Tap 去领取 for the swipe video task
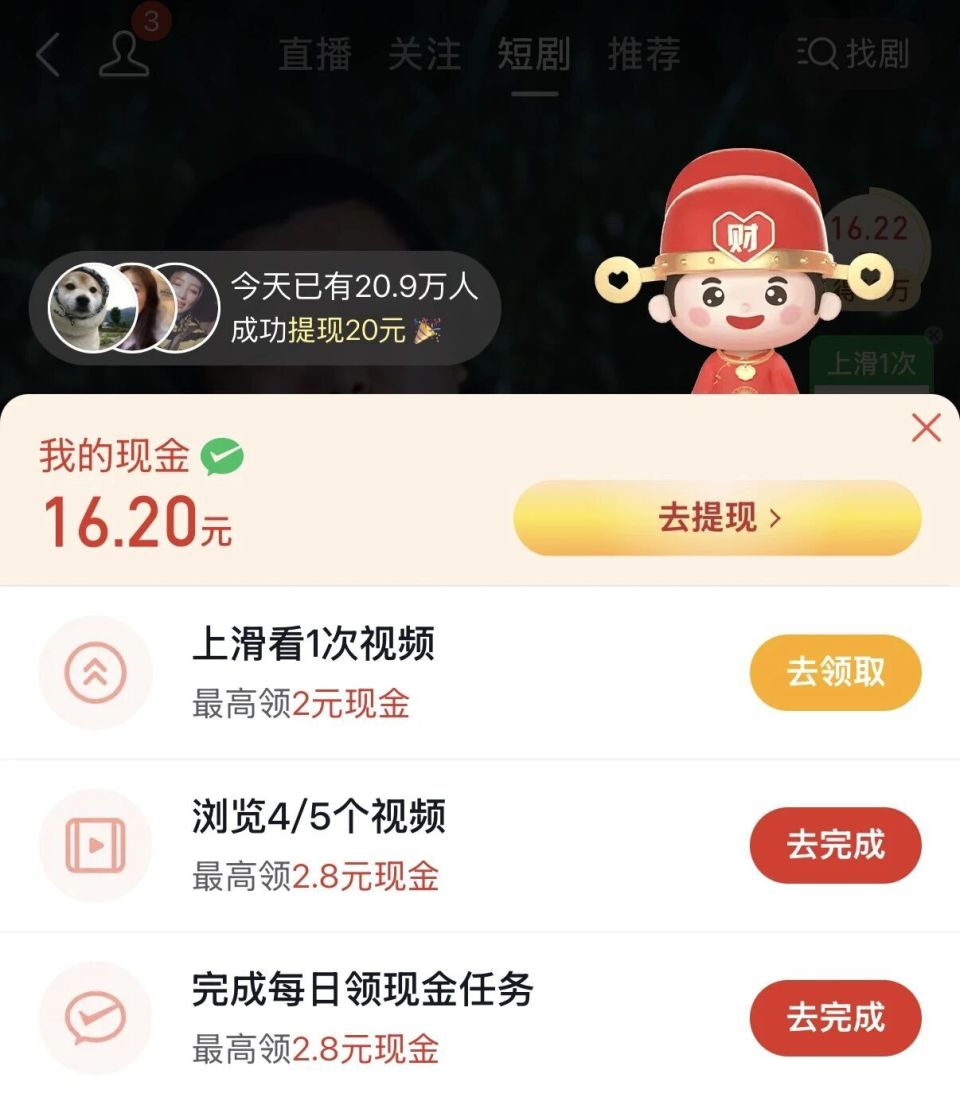The height and width of the screenshot is (1117, 960). [835, 673]
